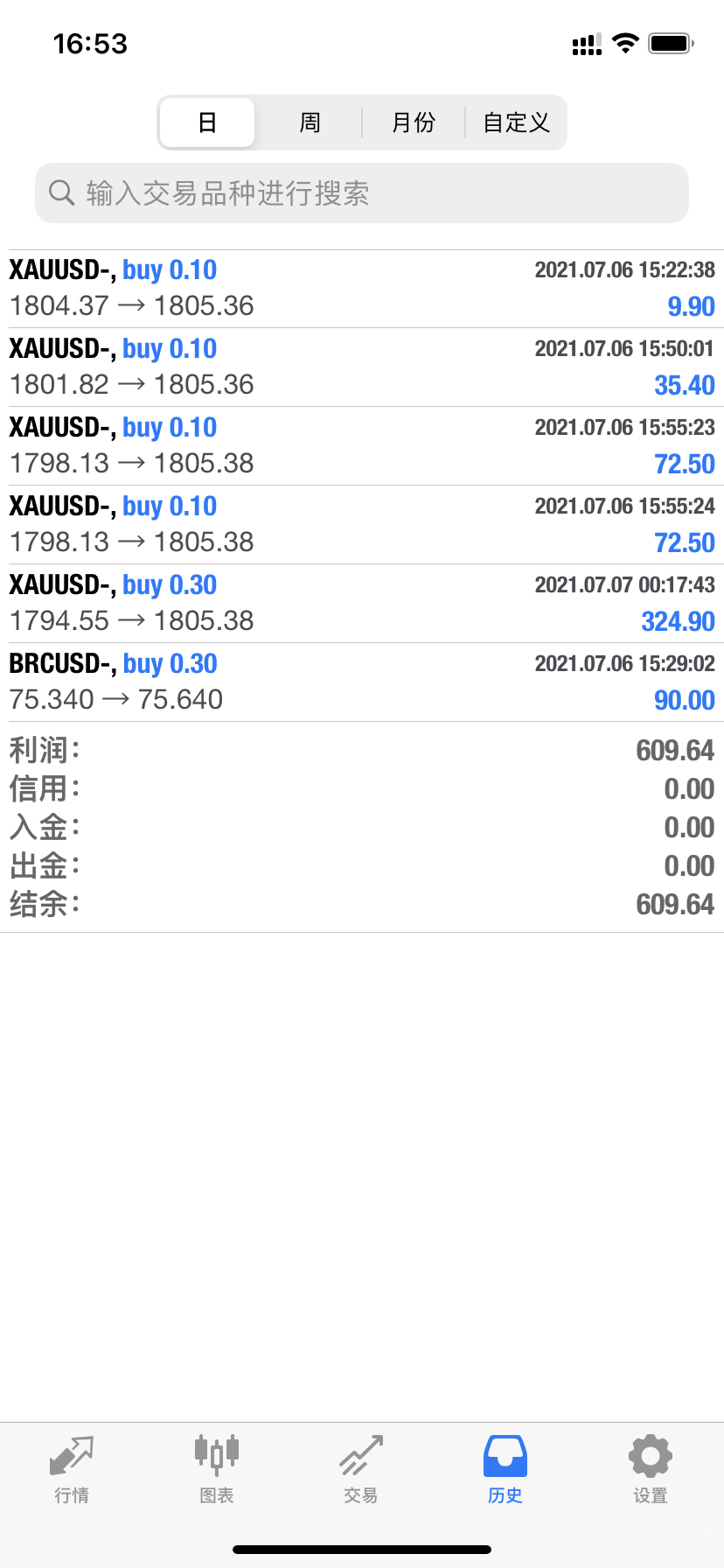The width and height of the screenshot is (724, 1568).
Task: Select the 日 daily period tab
Action: click(206, 122)
